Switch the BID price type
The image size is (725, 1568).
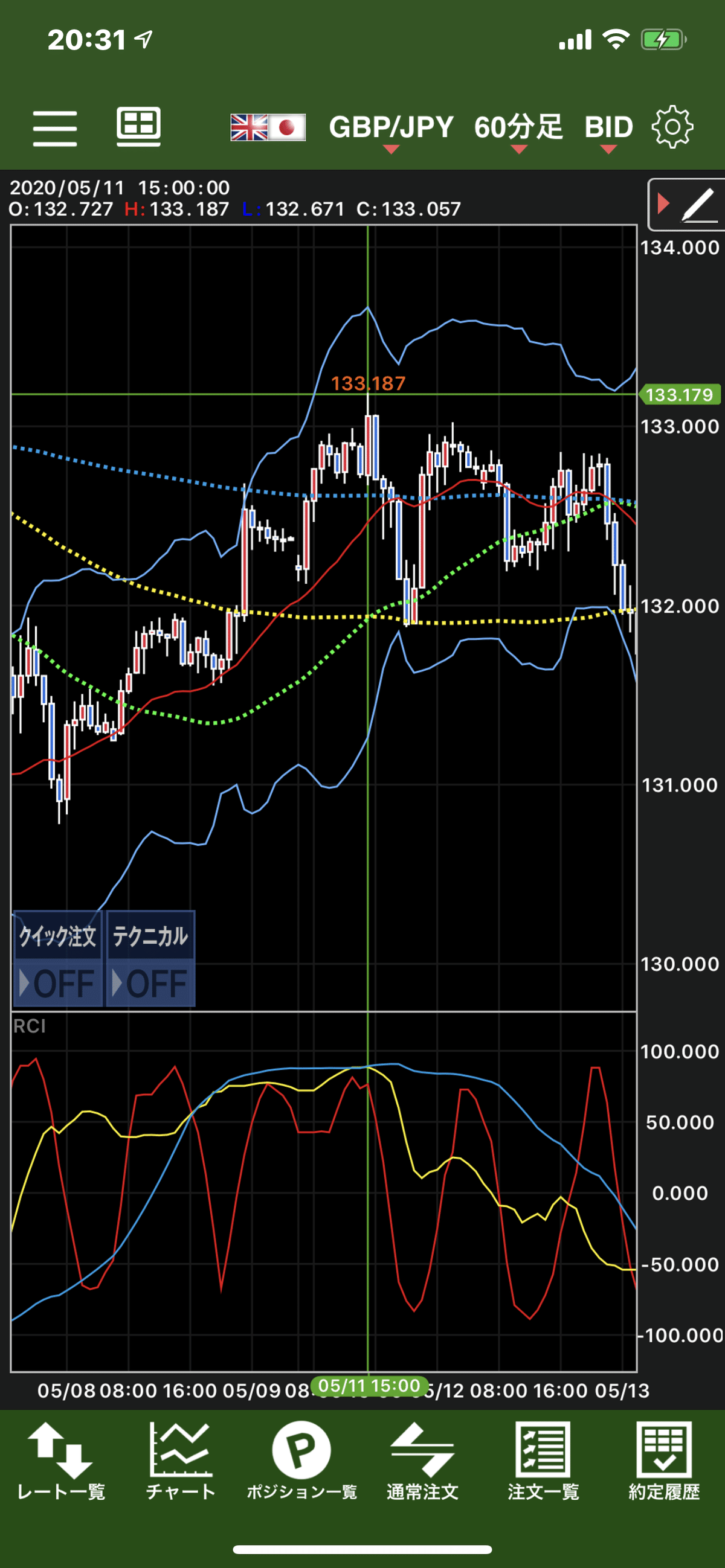tap(608, 129)
